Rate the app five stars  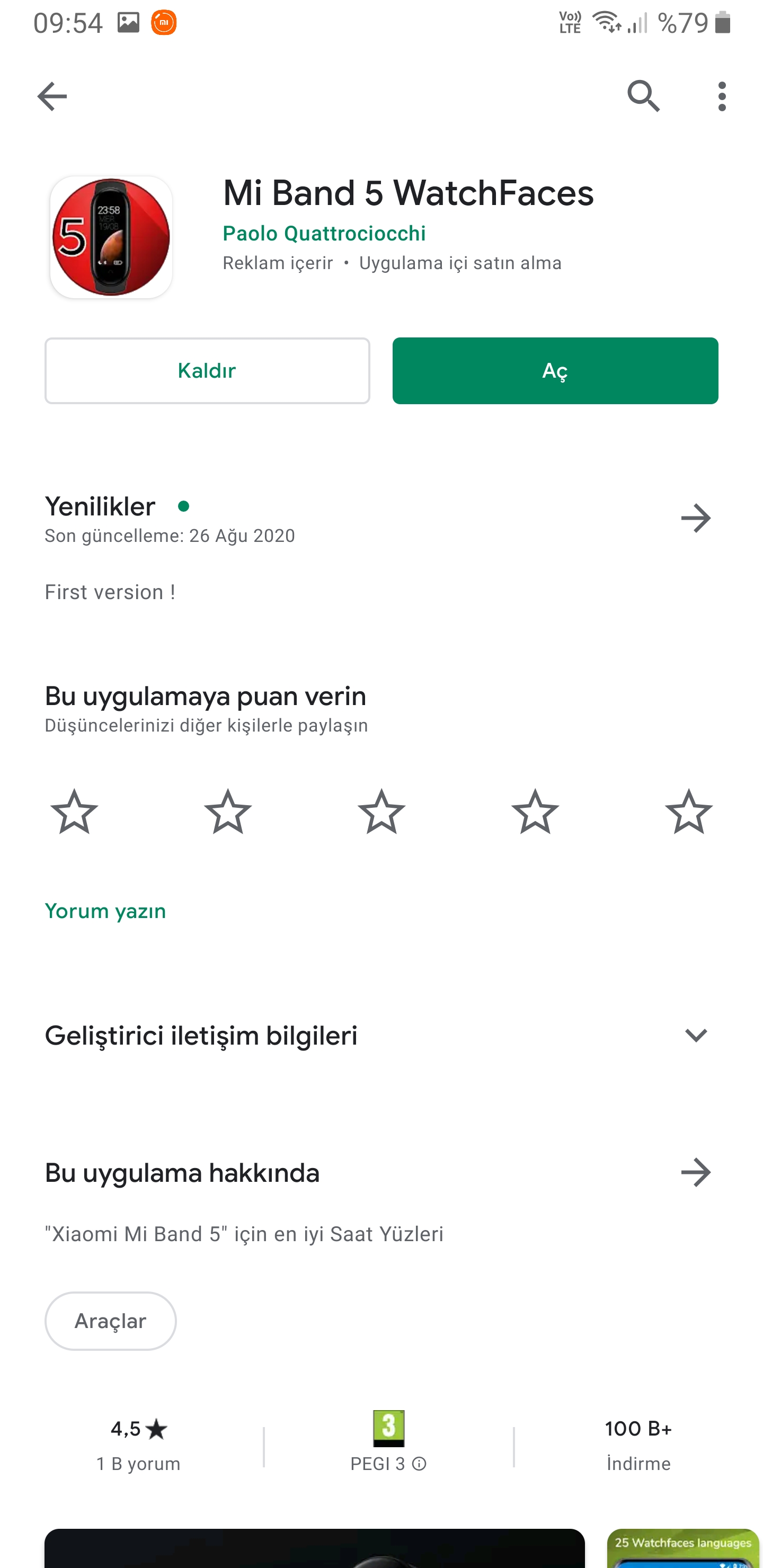click(x=688, y=812)
